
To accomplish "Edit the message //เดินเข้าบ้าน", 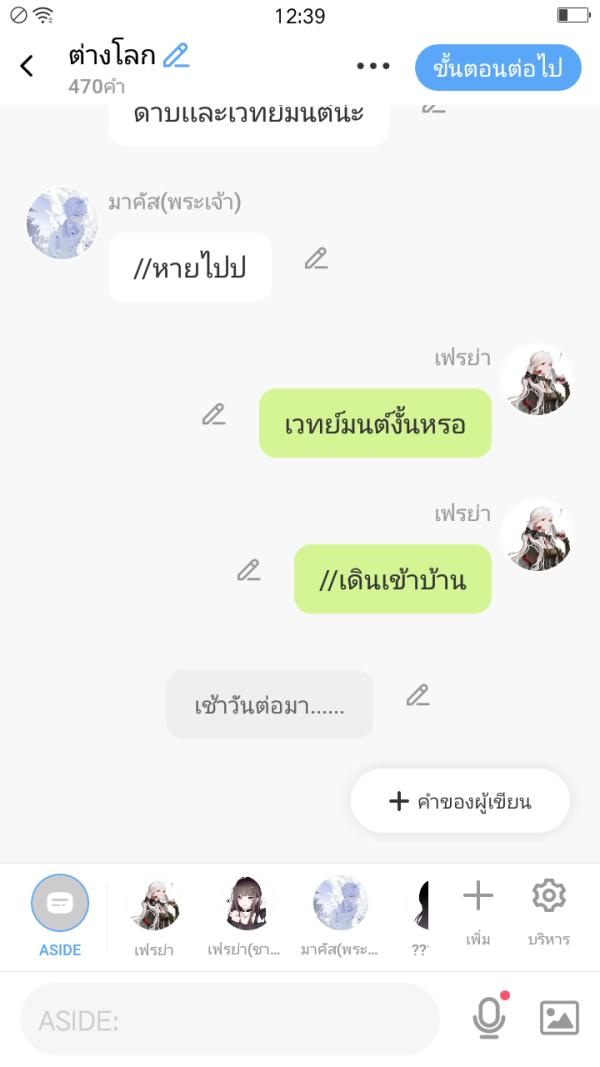I will [249, 571].
